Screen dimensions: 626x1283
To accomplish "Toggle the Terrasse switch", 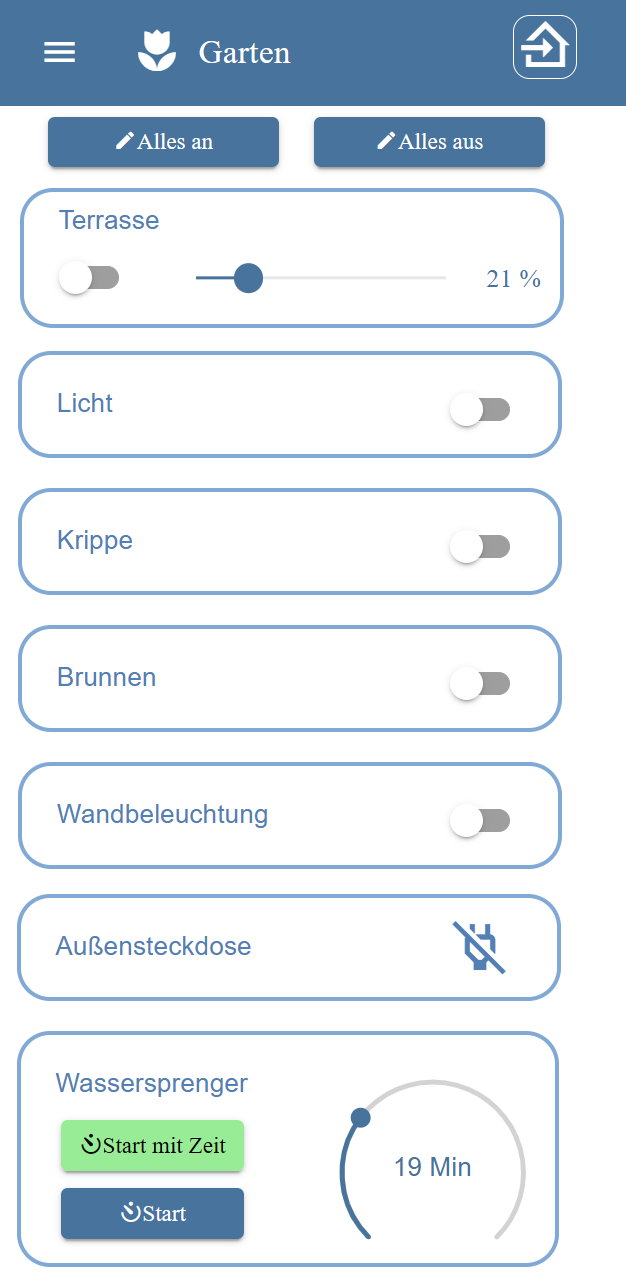I will (x=89, y=278).
